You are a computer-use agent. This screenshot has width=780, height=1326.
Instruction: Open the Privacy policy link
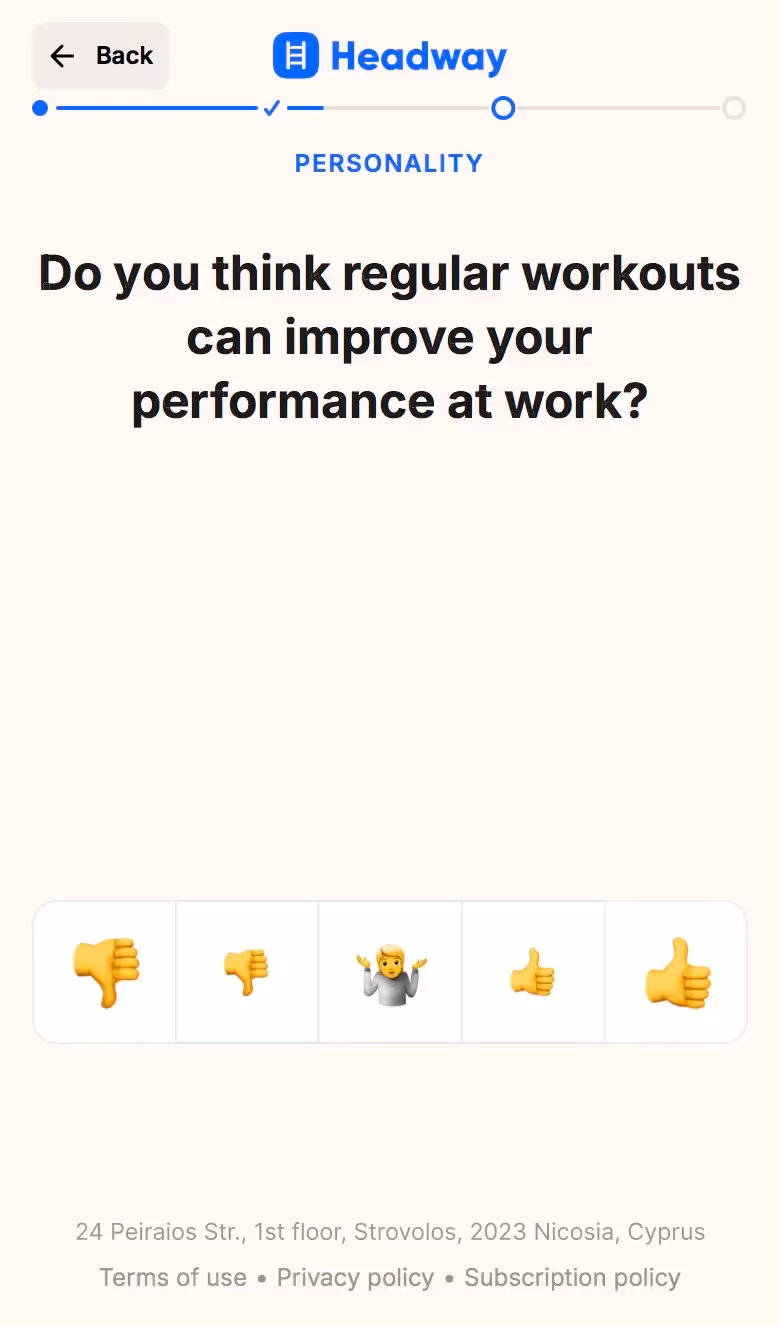pyautogui.click(x=355, y=1278)
